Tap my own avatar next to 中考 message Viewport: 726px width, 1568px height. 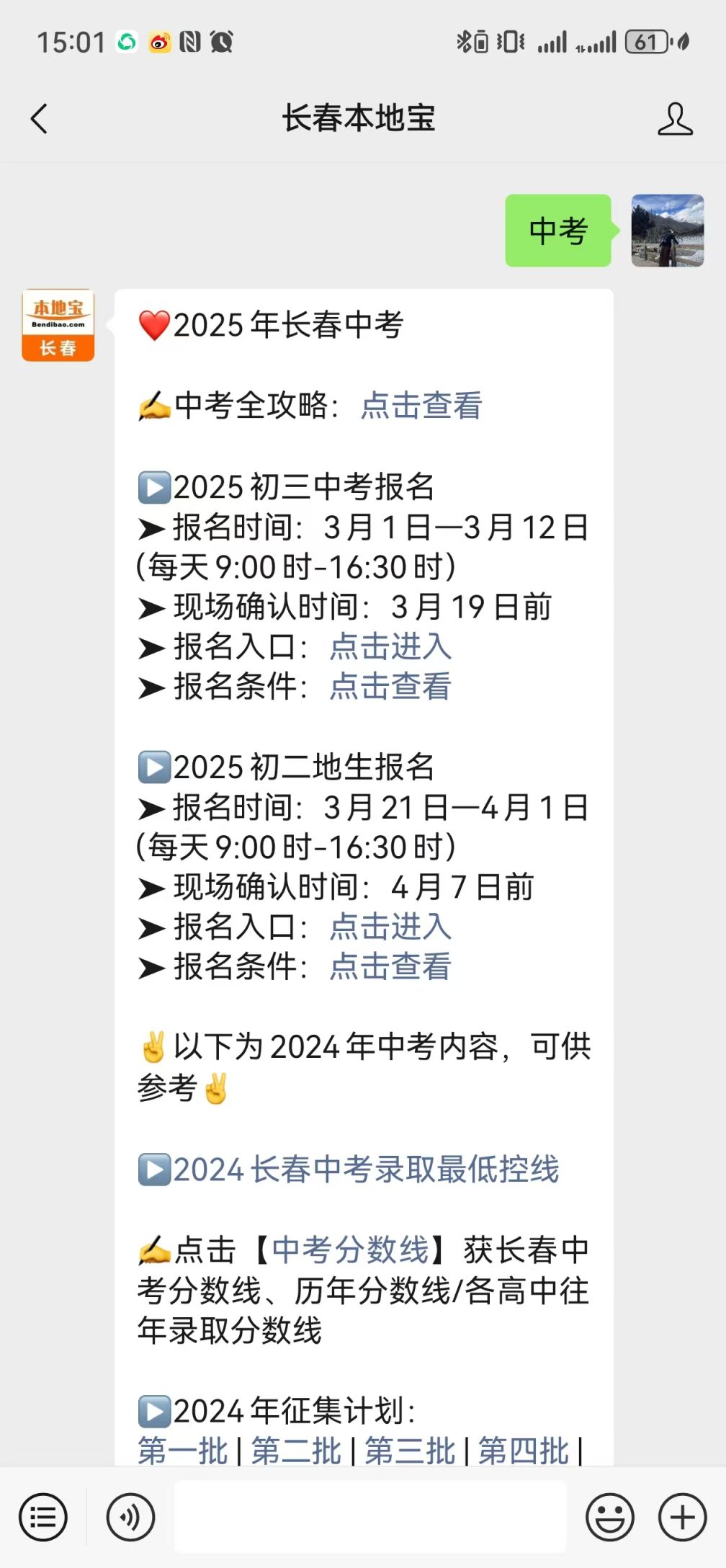(668, 231)
